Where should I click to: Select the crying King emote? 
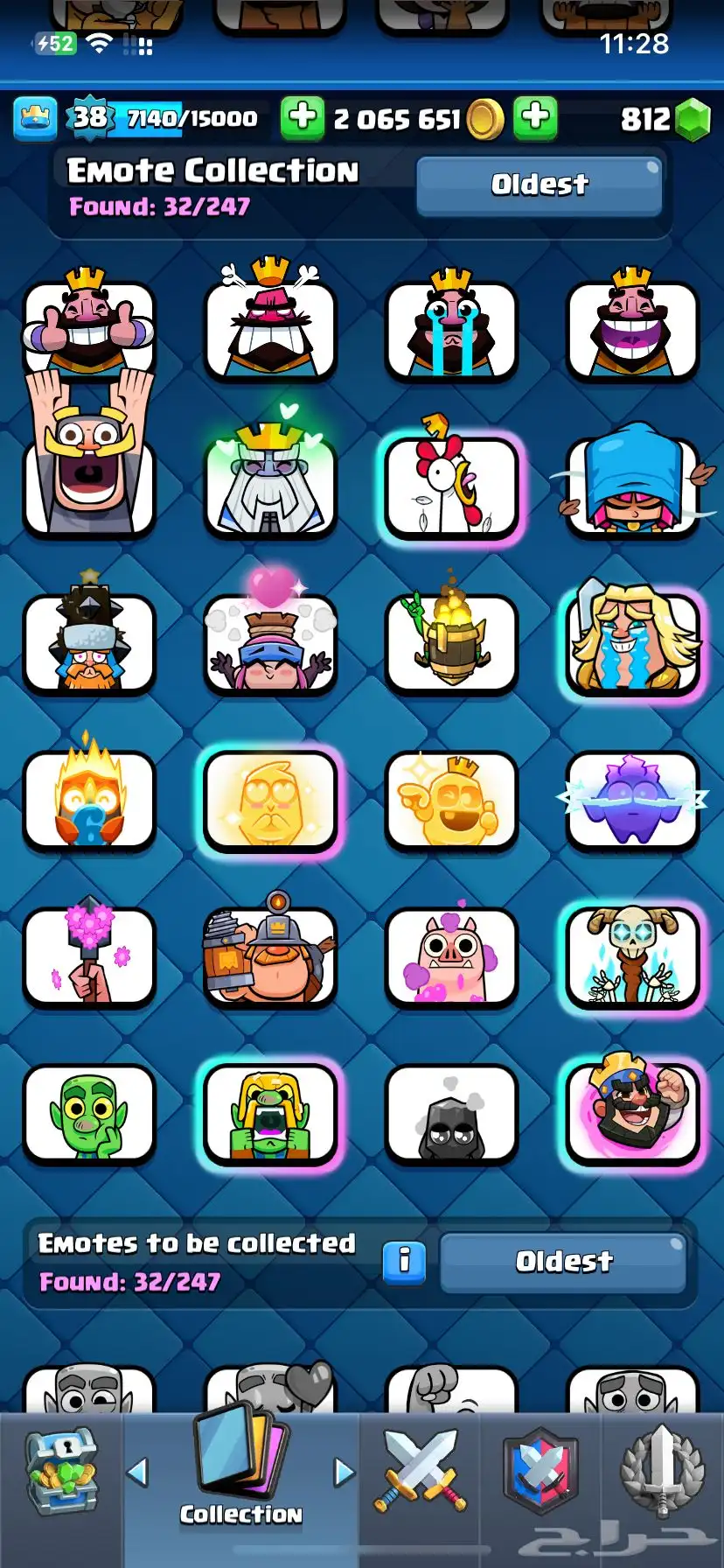coord(451,328)
